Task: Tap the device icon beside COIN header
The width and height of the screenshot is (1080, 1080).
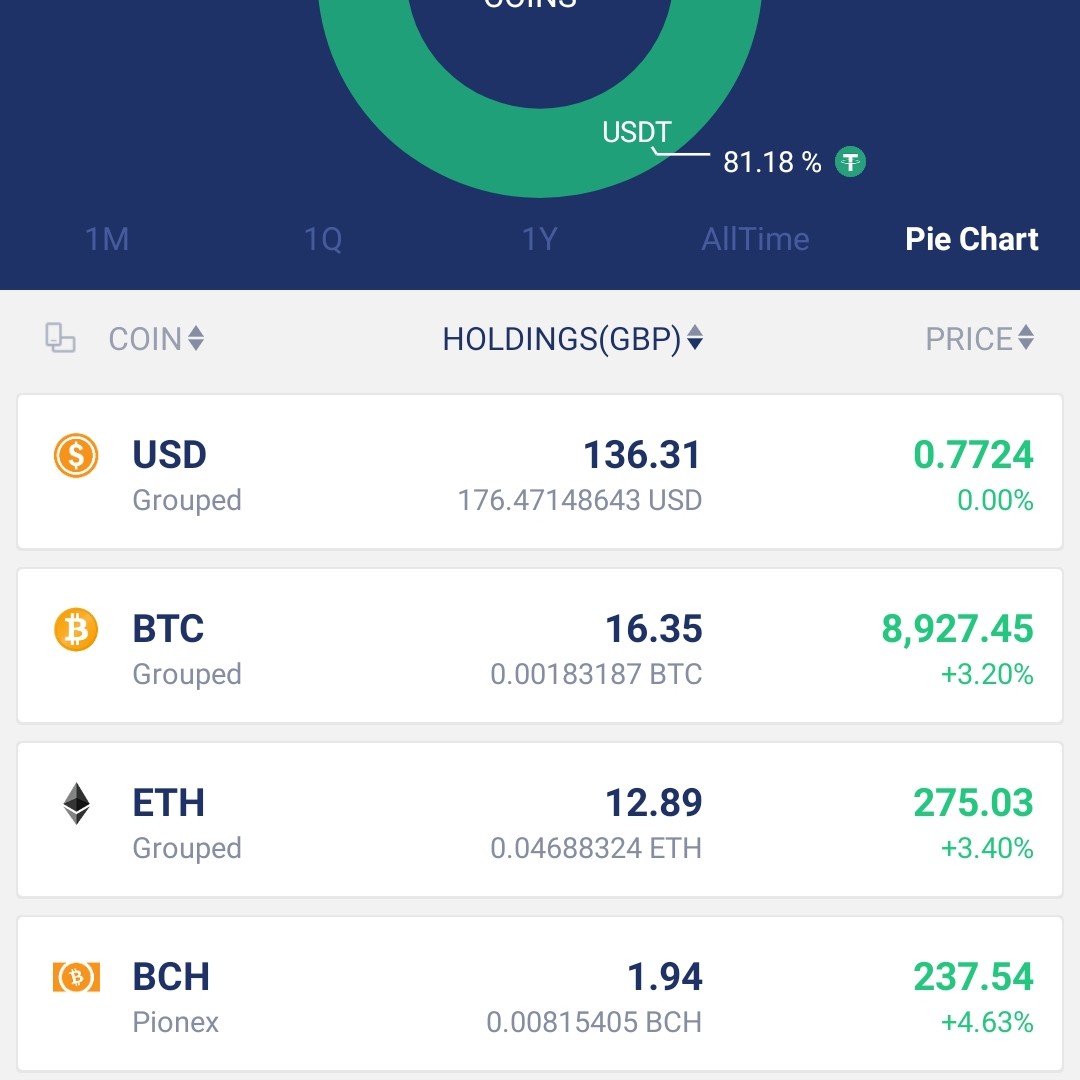Action: [60, 338]
